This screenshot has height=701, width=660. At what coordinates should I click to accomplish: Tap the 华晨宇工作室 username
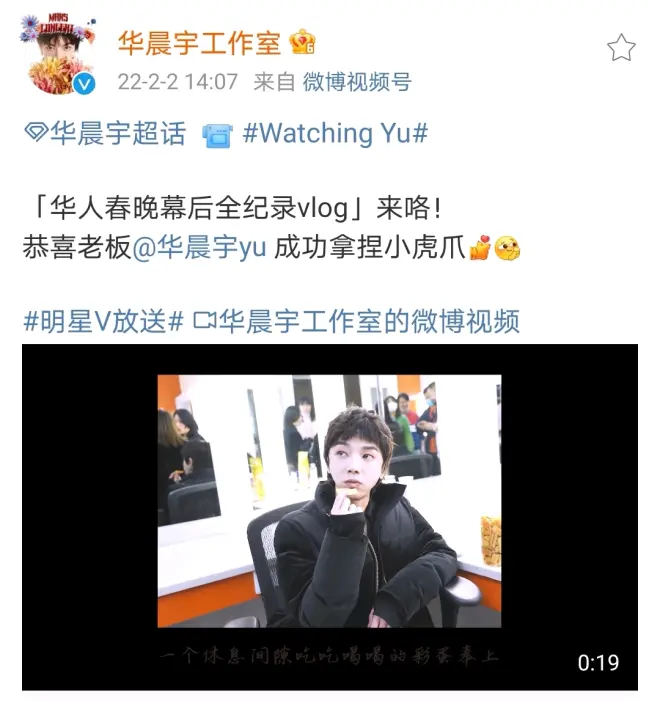[199, 43]
